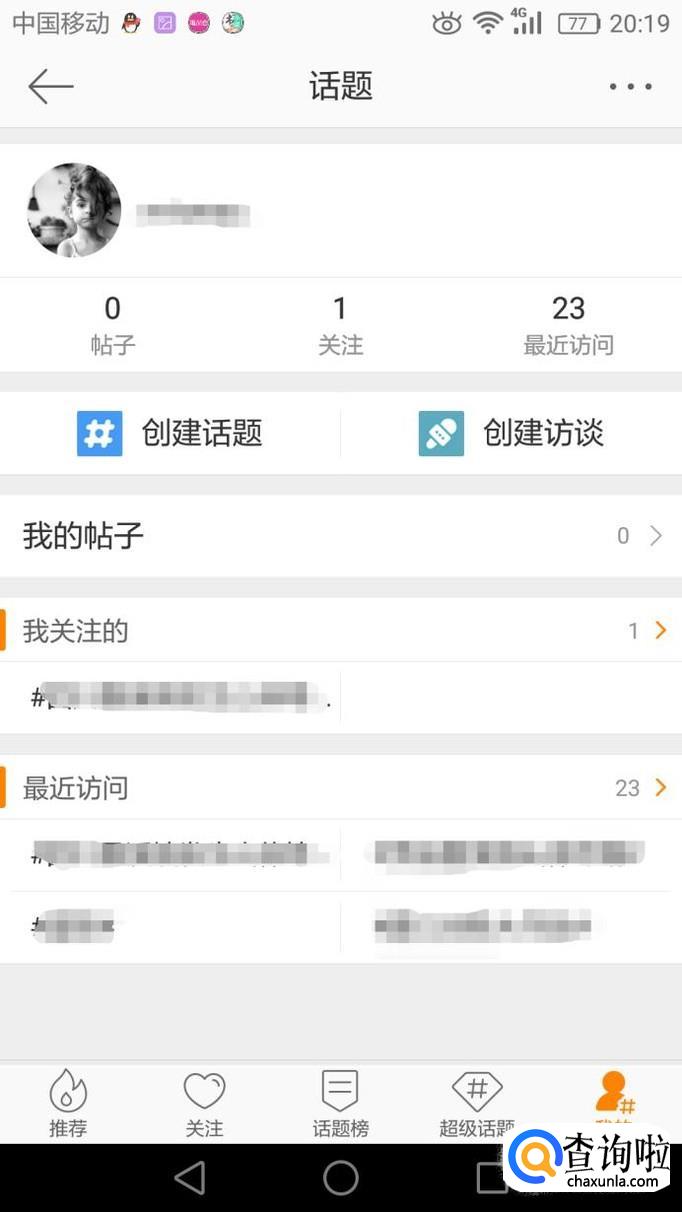View the 最近访问 visits count
This screenshot has height=1212, width=682.
click(x=568, y=324)
